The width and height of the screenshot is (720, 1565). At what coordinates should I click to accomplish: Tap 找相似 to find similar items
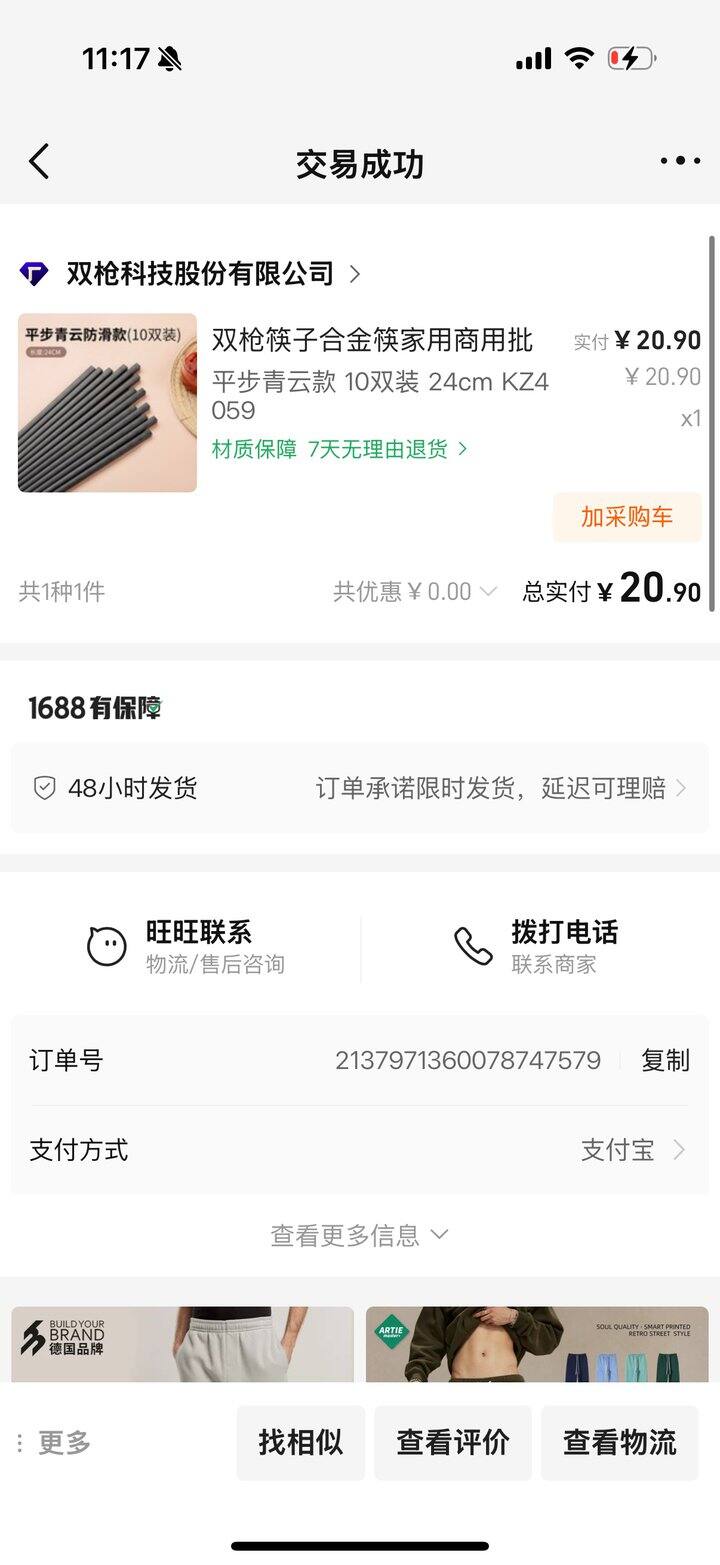point(301,1442)
